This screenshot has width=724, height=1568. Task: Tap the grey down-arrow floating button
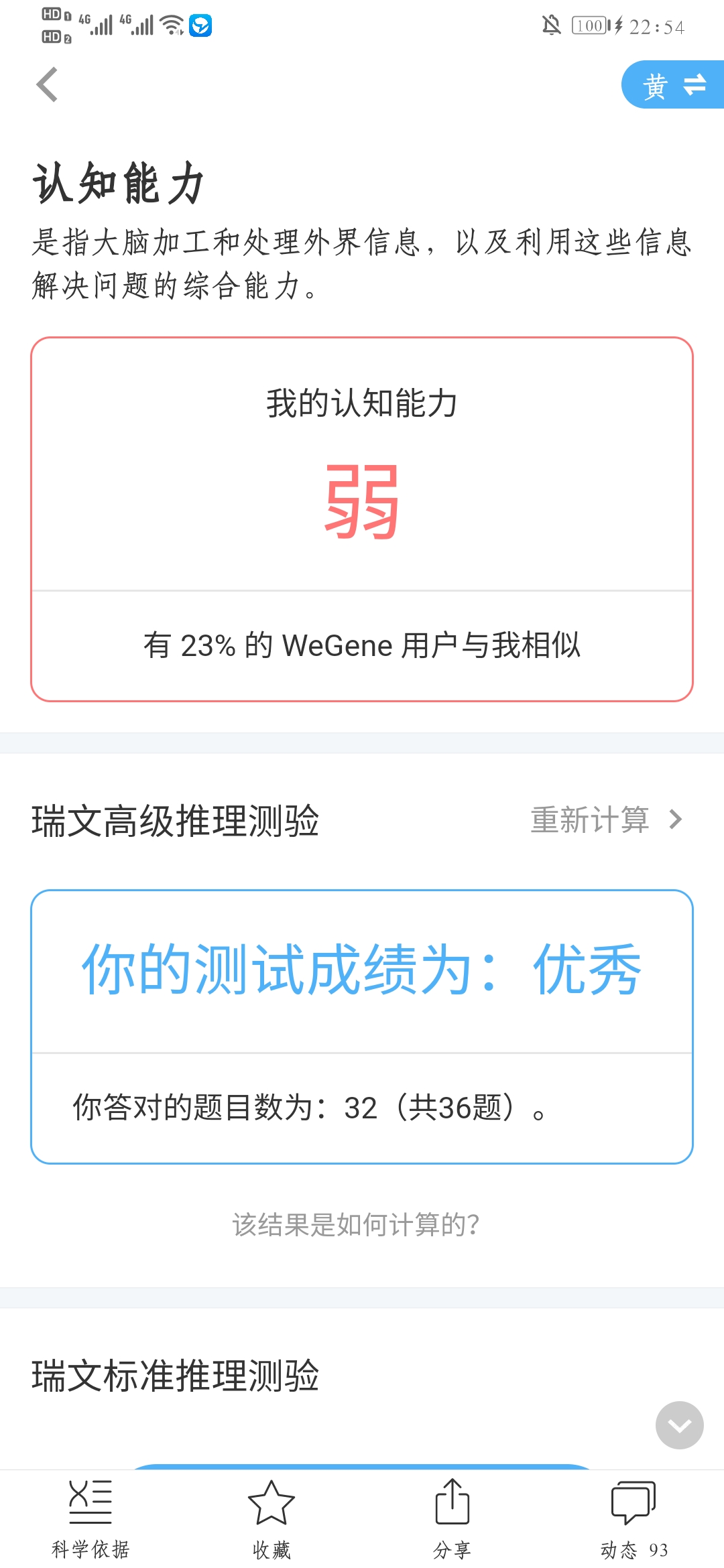point(679,1425)
